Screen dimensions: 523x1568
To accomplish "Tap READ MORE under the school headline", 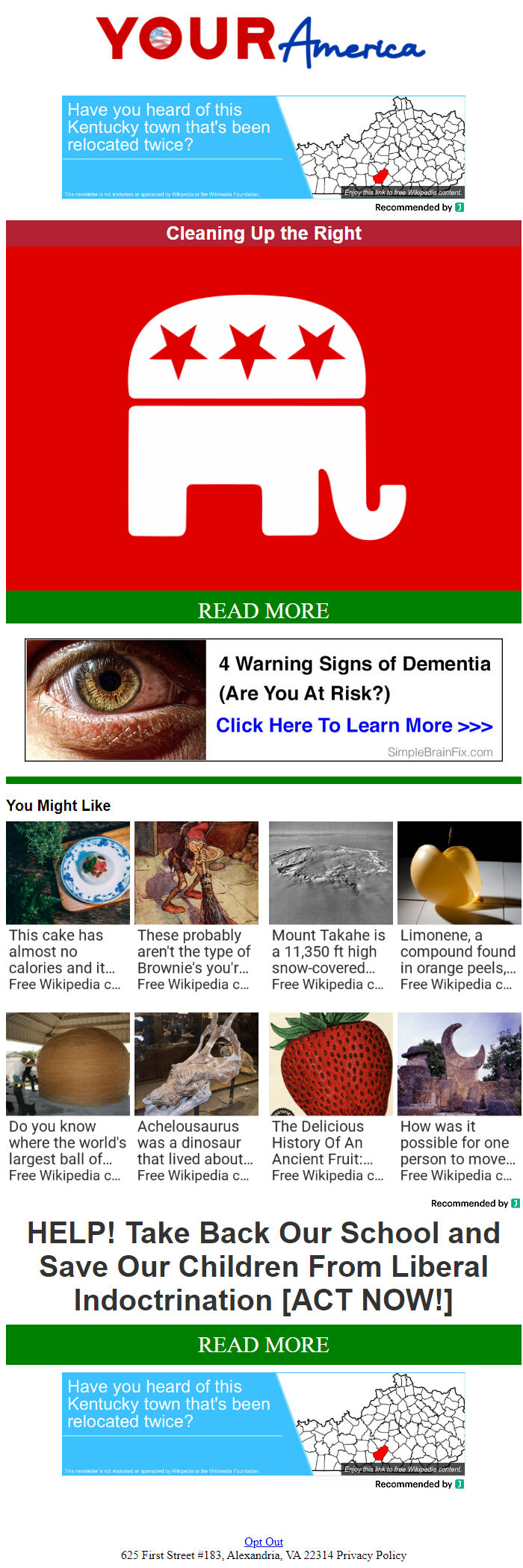I will pos(263,1345).
